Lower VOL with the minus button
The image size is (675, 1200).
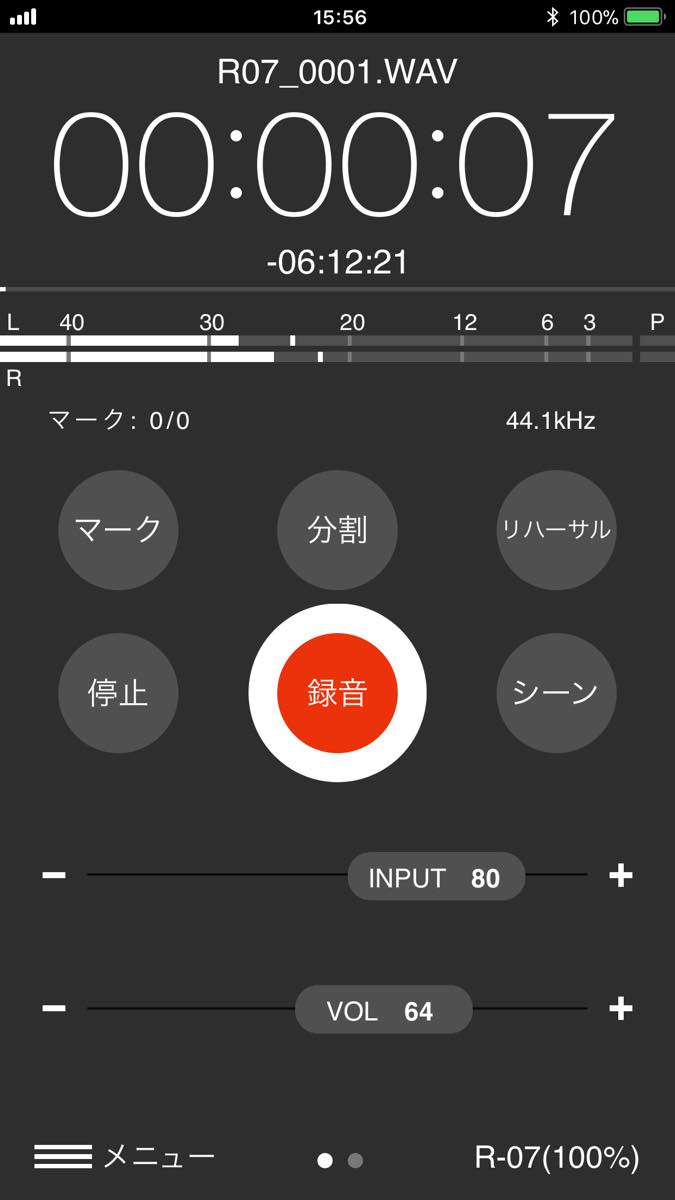[x=54, y=1008]
